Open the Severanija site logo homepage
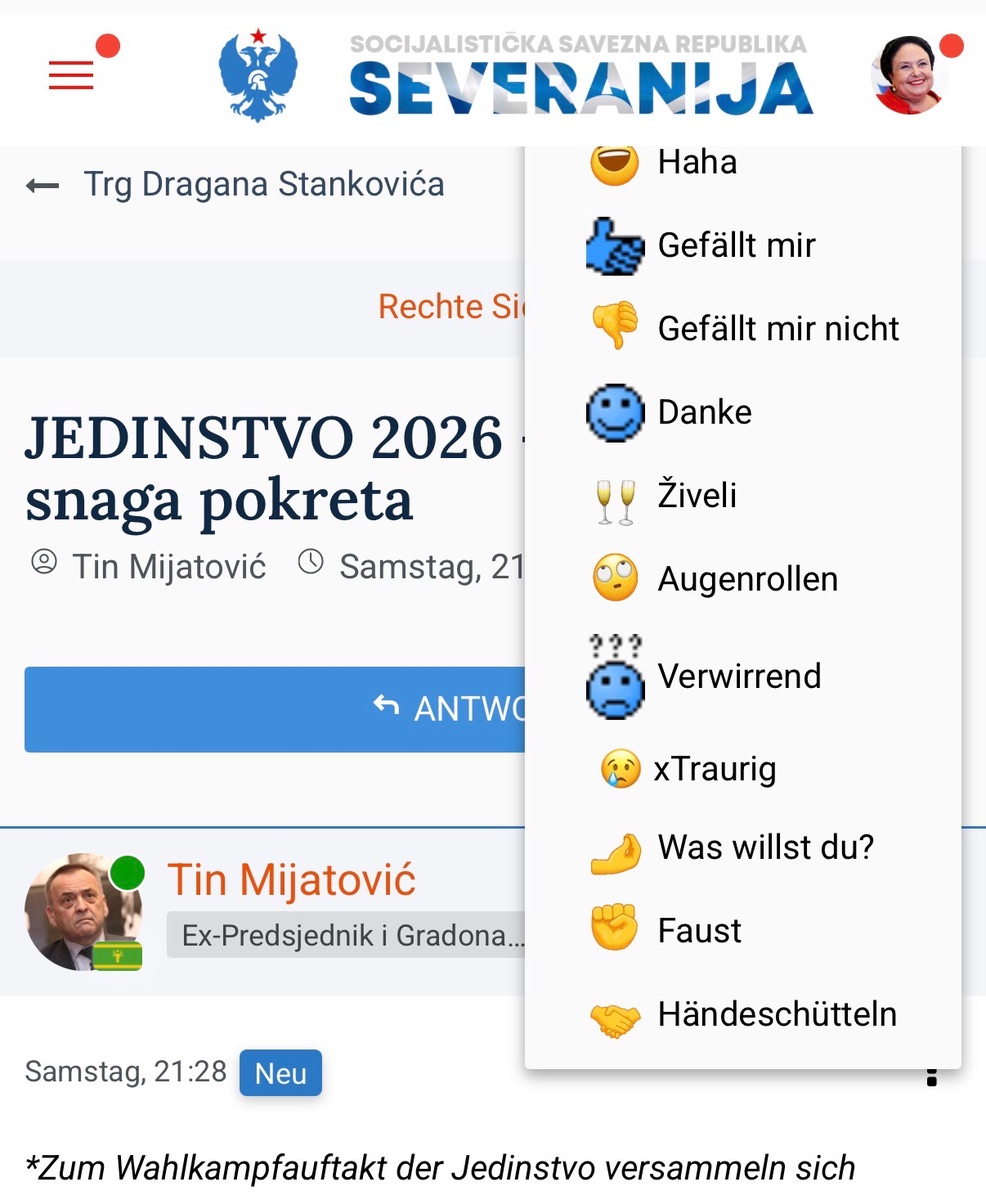This screenshot has width=986, height=1200. 515,77
